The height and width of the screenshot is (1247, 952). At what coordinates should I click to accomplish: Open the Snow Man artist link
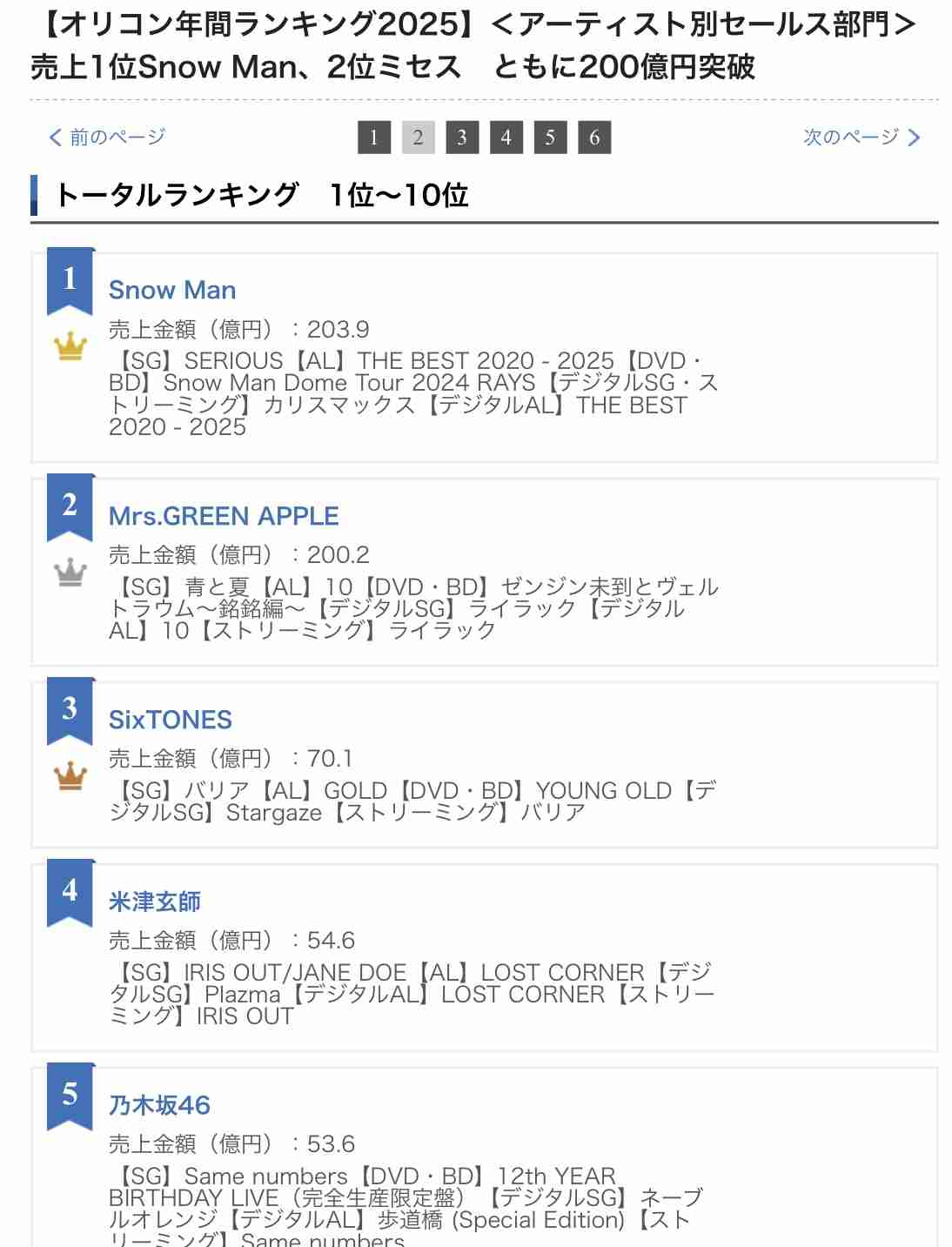(x=172, y=290)
